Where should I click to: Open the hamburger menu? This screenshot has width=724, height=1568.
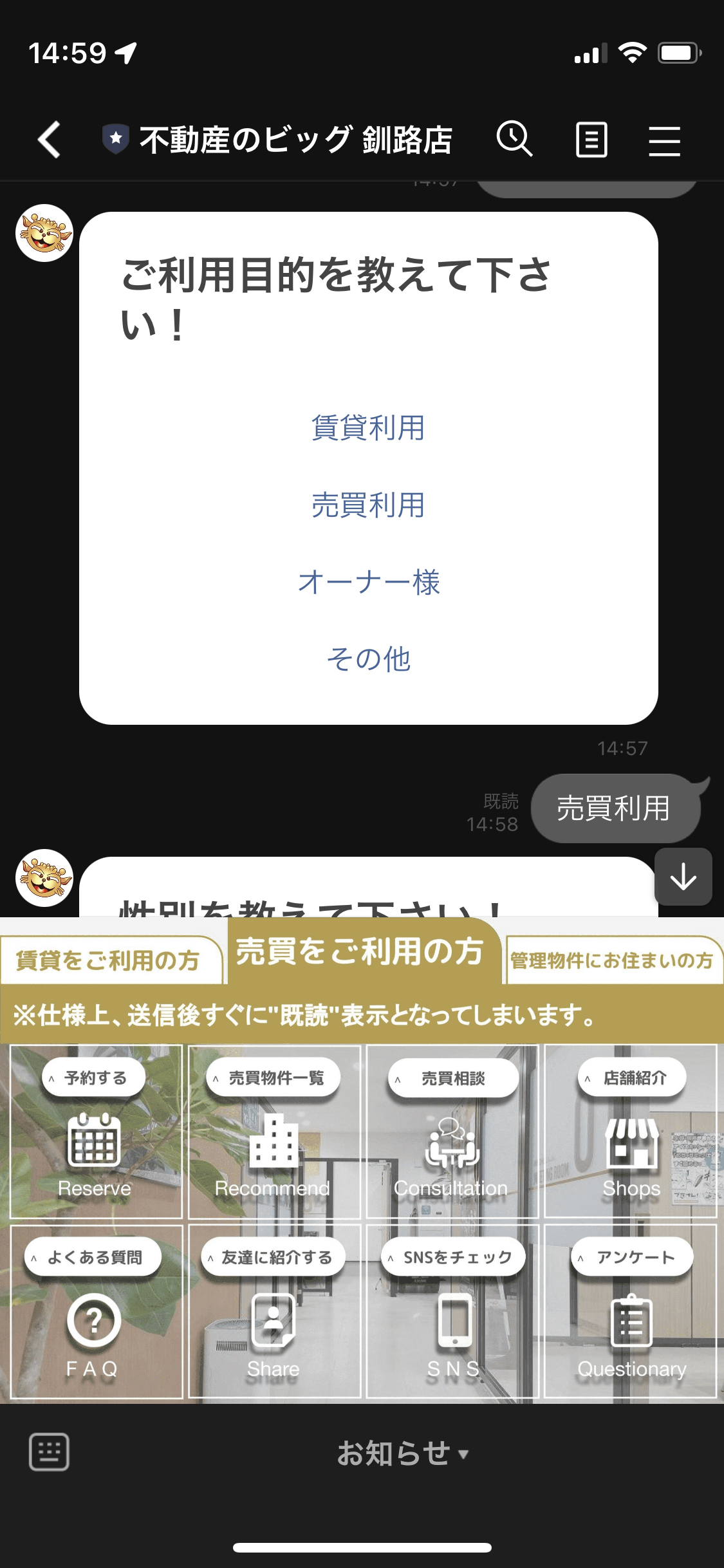click(664, 140)
